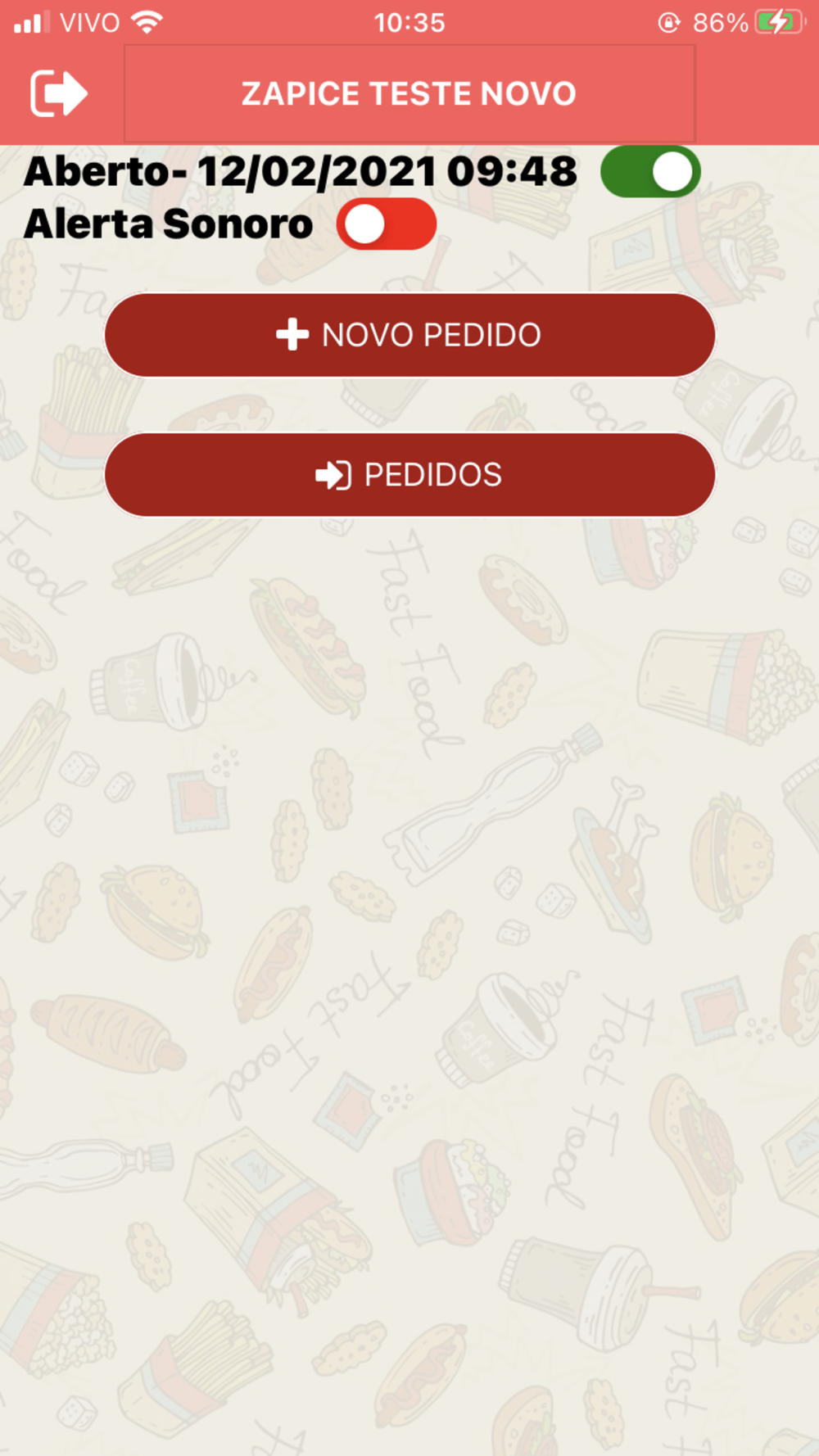The height and width of the screenshot is (1456, 819).
Task: Tap the ZAPICE TESTE NOVO header button
Action: [409, 93]
